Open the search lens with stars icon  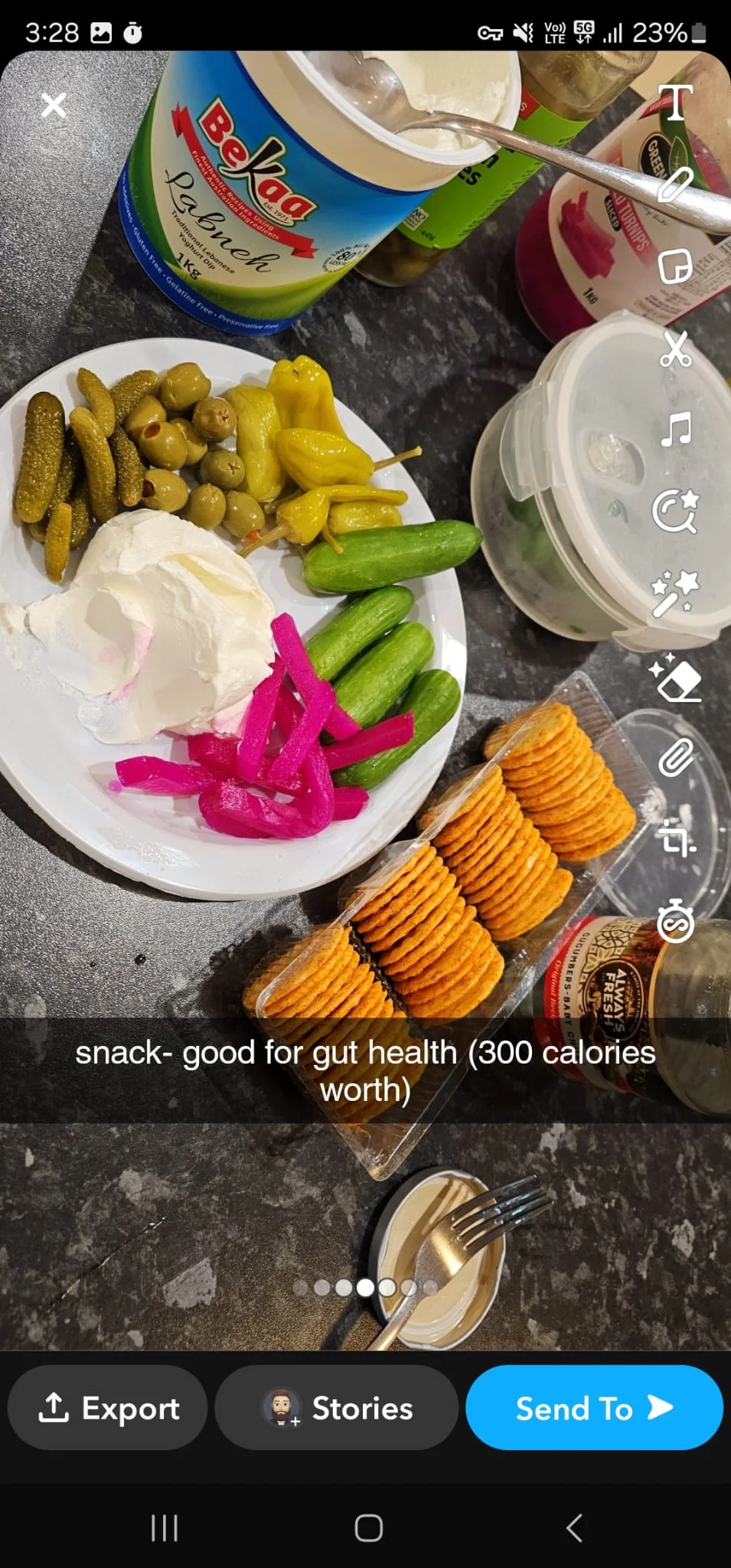[x=675, y=511]
